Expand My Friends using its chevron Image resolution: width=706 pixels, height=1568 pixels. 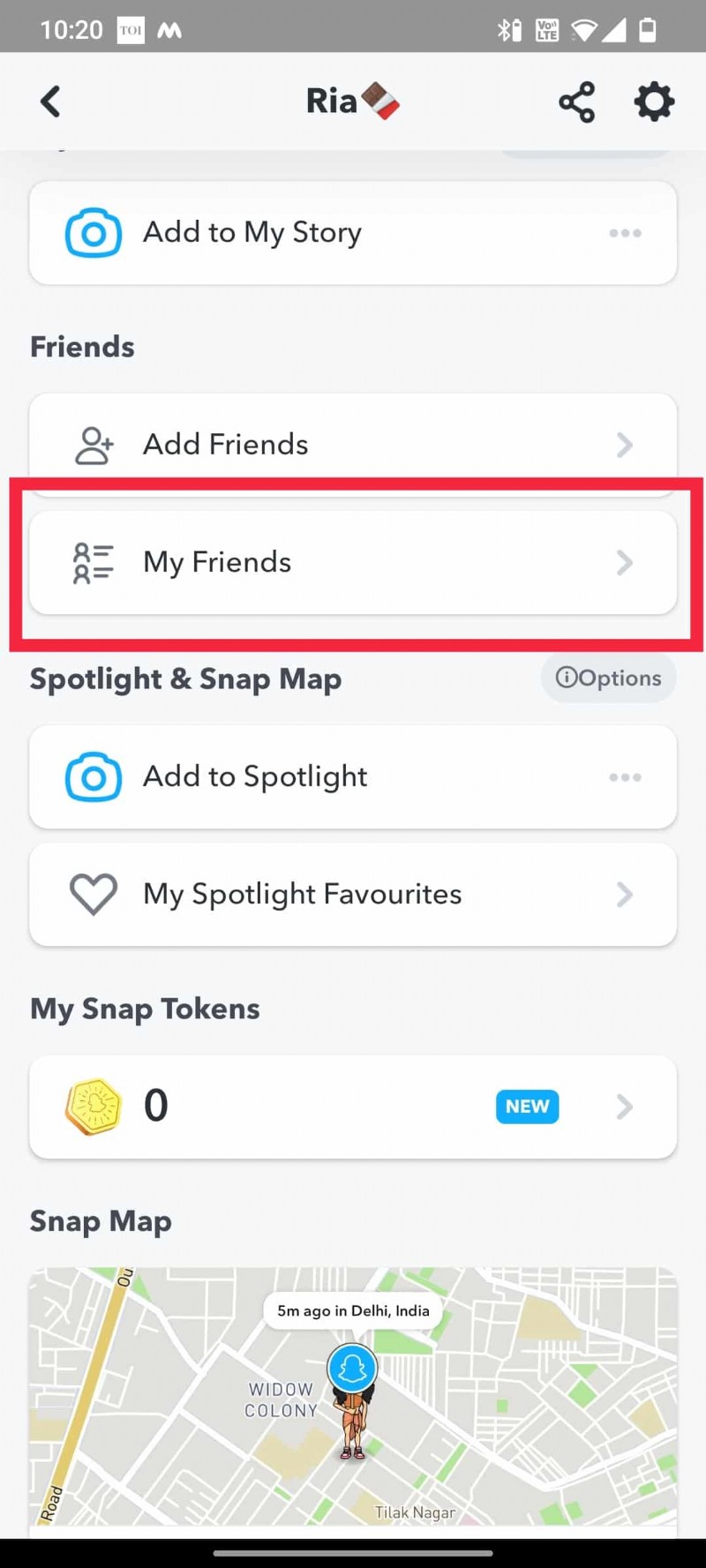pos(624,562)
